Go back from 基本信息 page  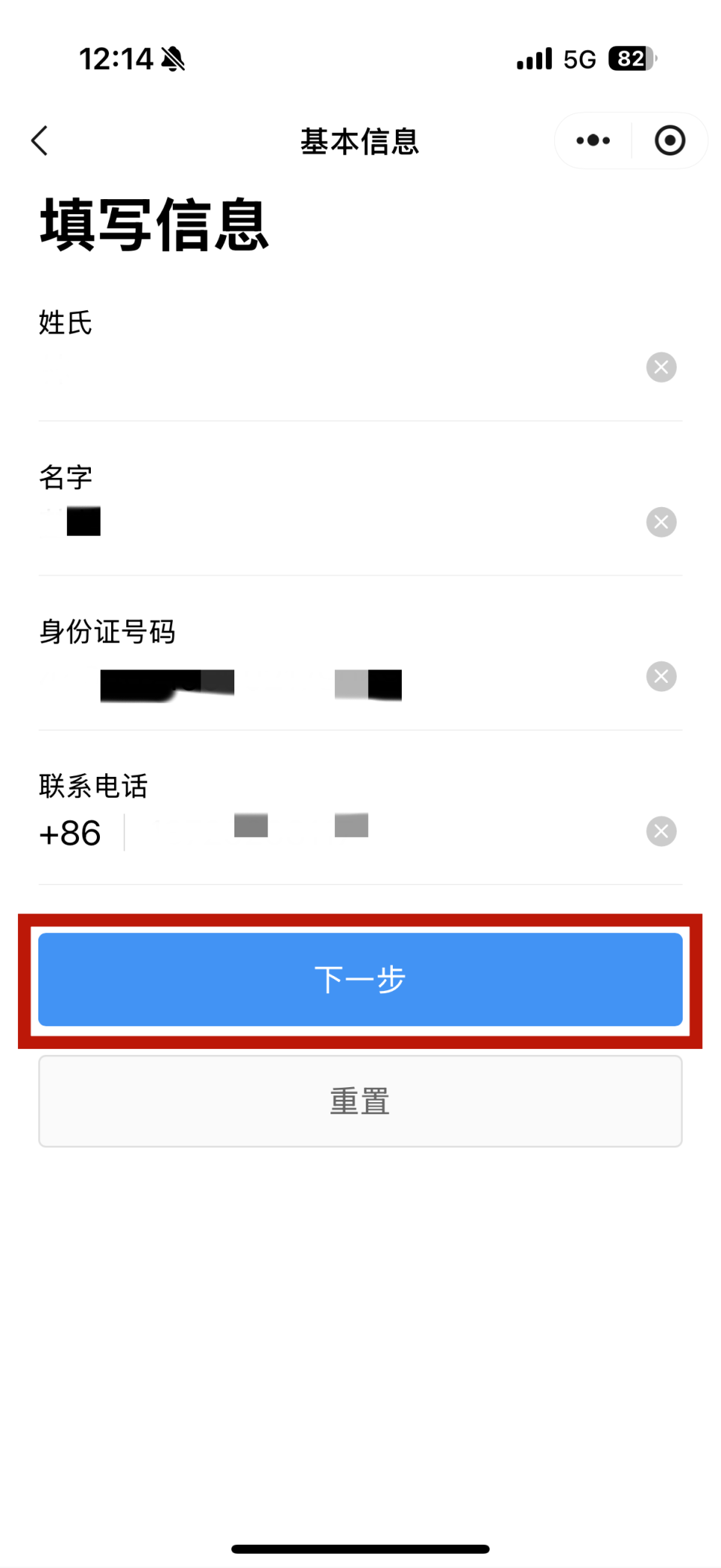point(40,140)
